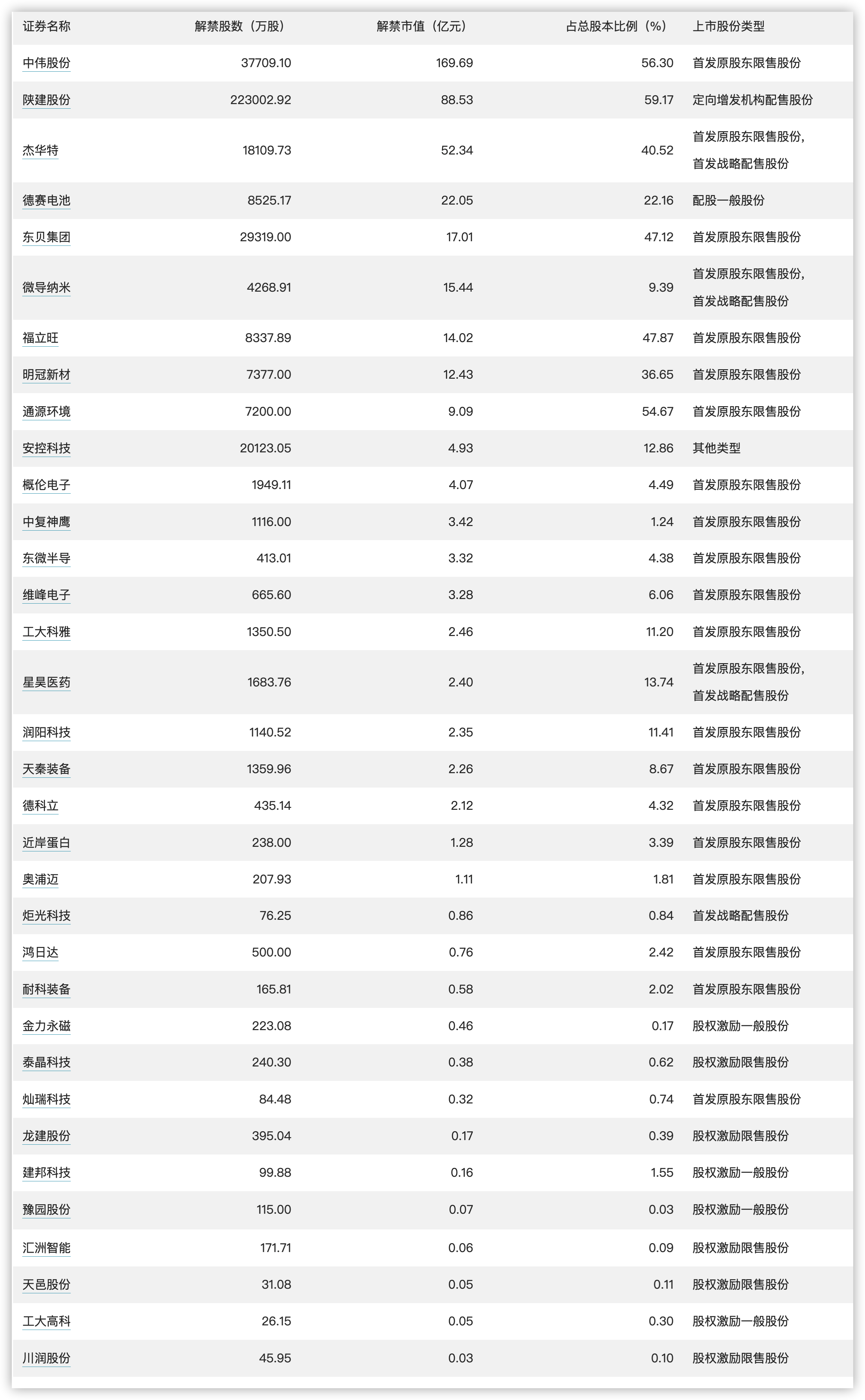Tap the 福立旺 link
Viewport: 865px width, 1400px height.
coord(41,337)
